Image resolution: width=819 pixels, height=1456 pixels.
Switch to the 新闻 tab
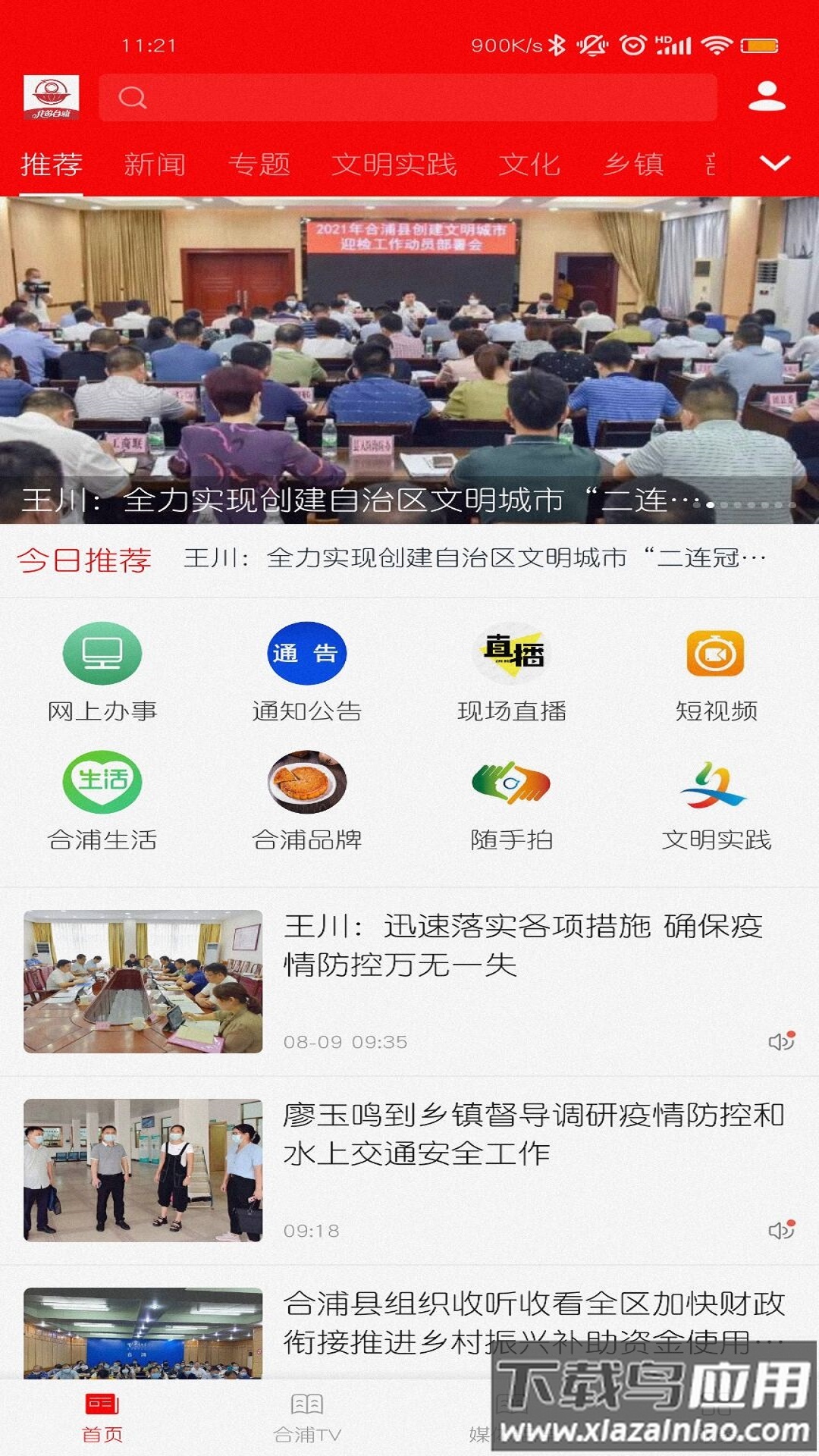(x=155, y=165)
